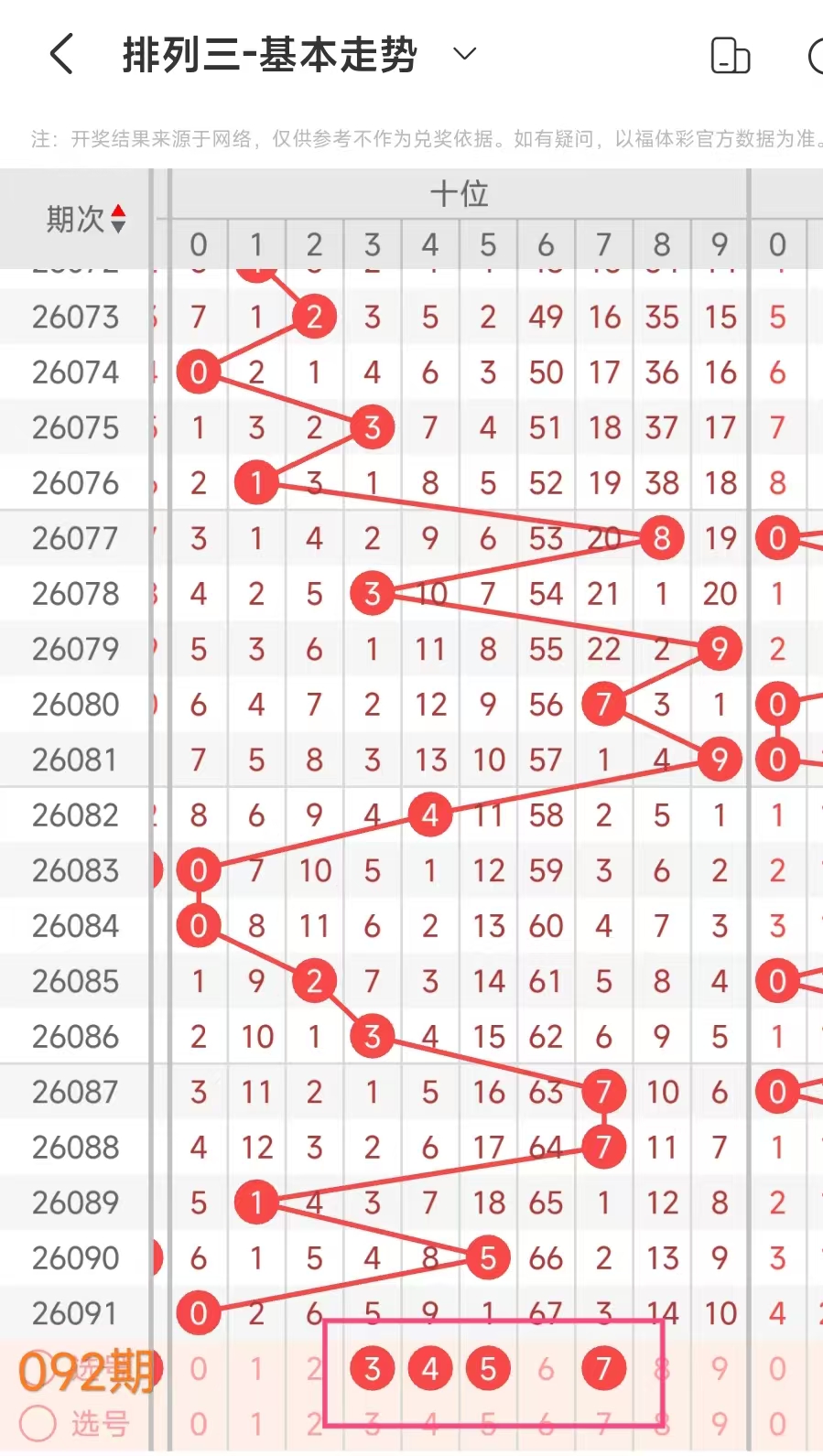Deselect the highlighted number 7 in the selection row
Viewport: 823px width, 1456px height.
[x=603, y=1368]
